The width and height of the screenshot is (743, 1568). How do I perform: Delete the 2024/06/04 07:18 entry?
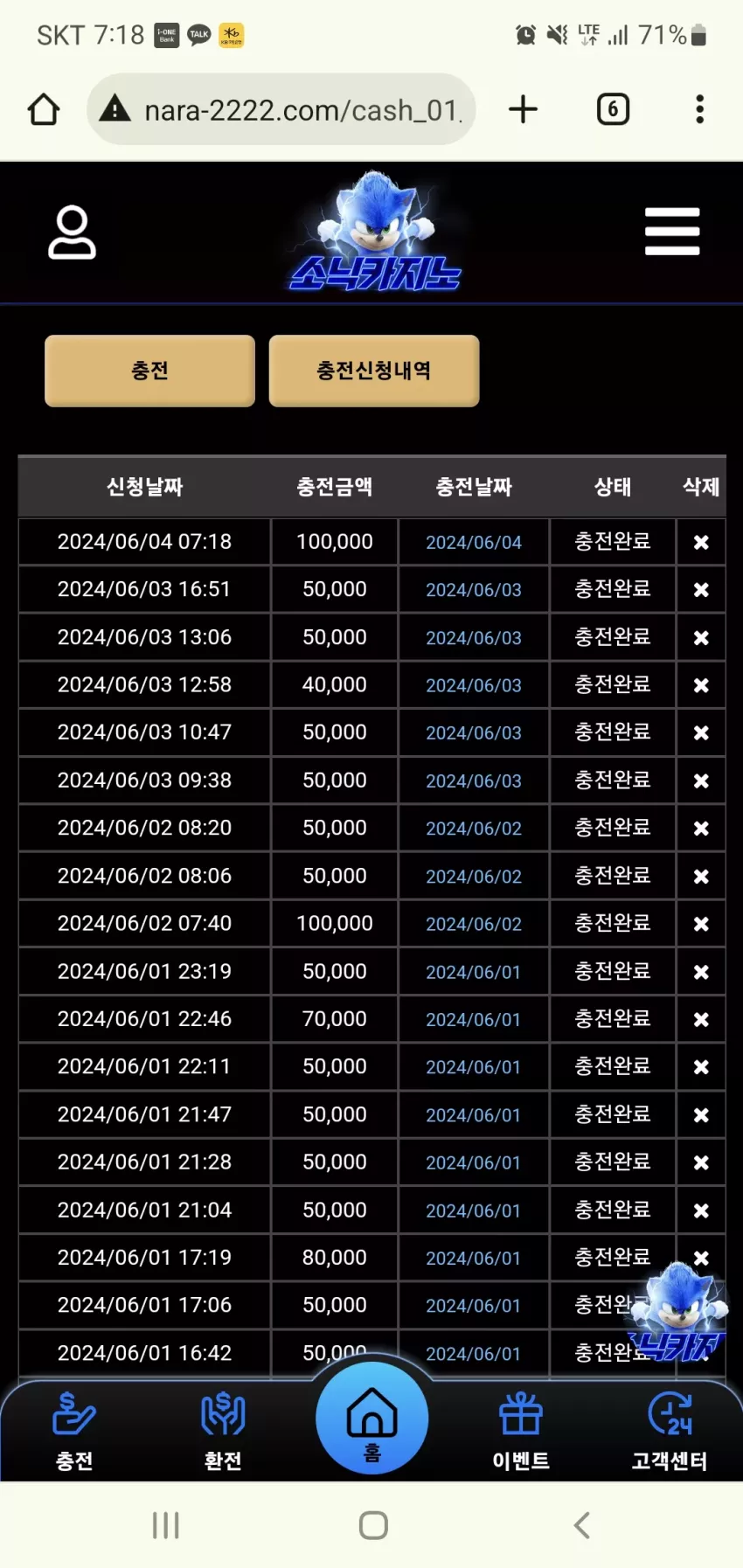[x=701, y=543]
